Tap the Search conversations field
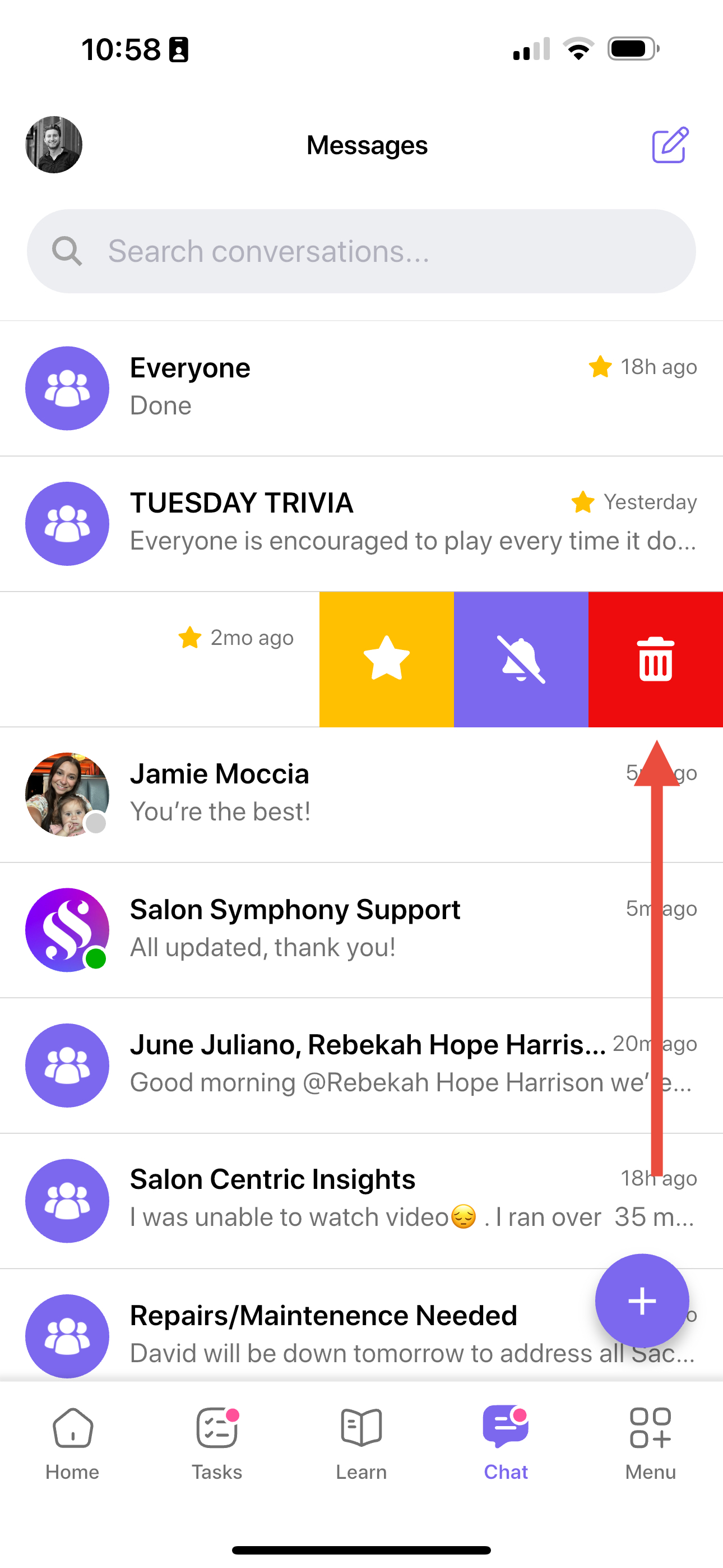723x1568 pixels. tap(361, 251)
